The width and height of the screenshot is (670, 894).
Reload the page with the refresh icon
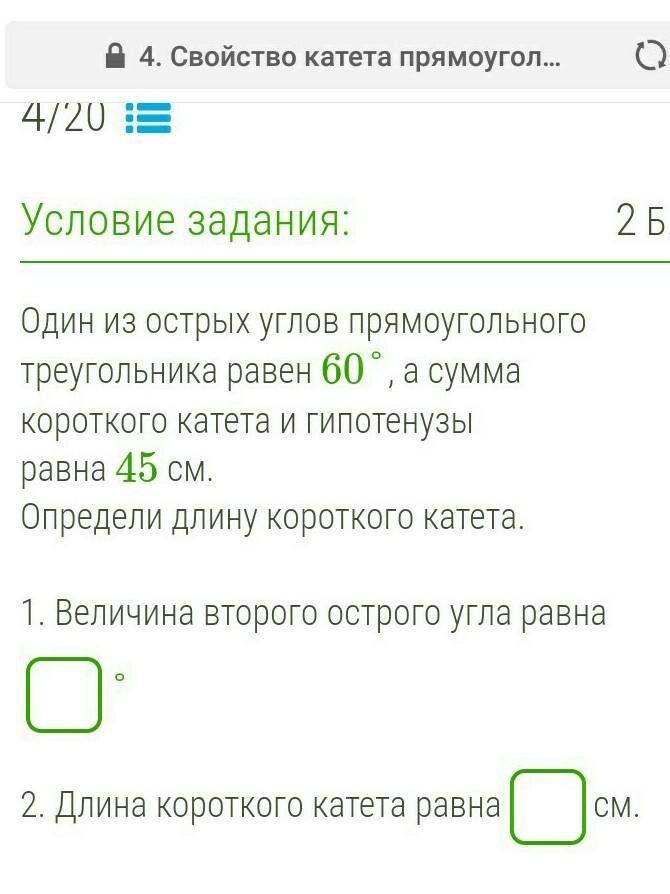650,58
